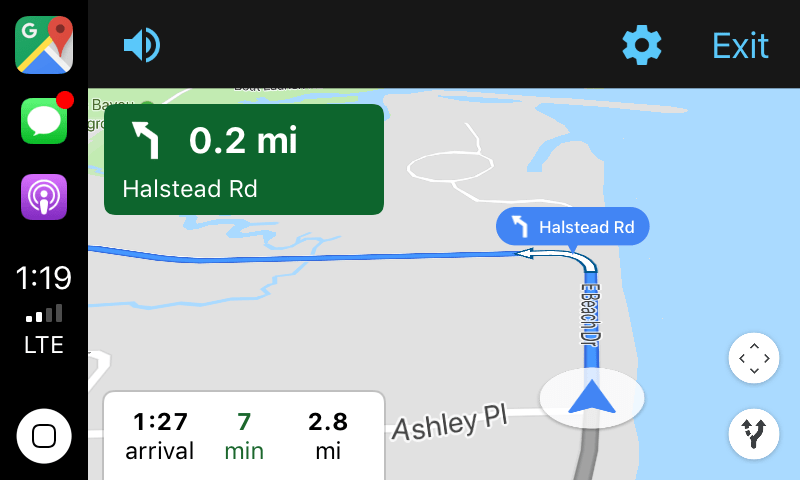Tap the CarPlay home button
This screenshot has height=480, width=800.
[44, 435]
